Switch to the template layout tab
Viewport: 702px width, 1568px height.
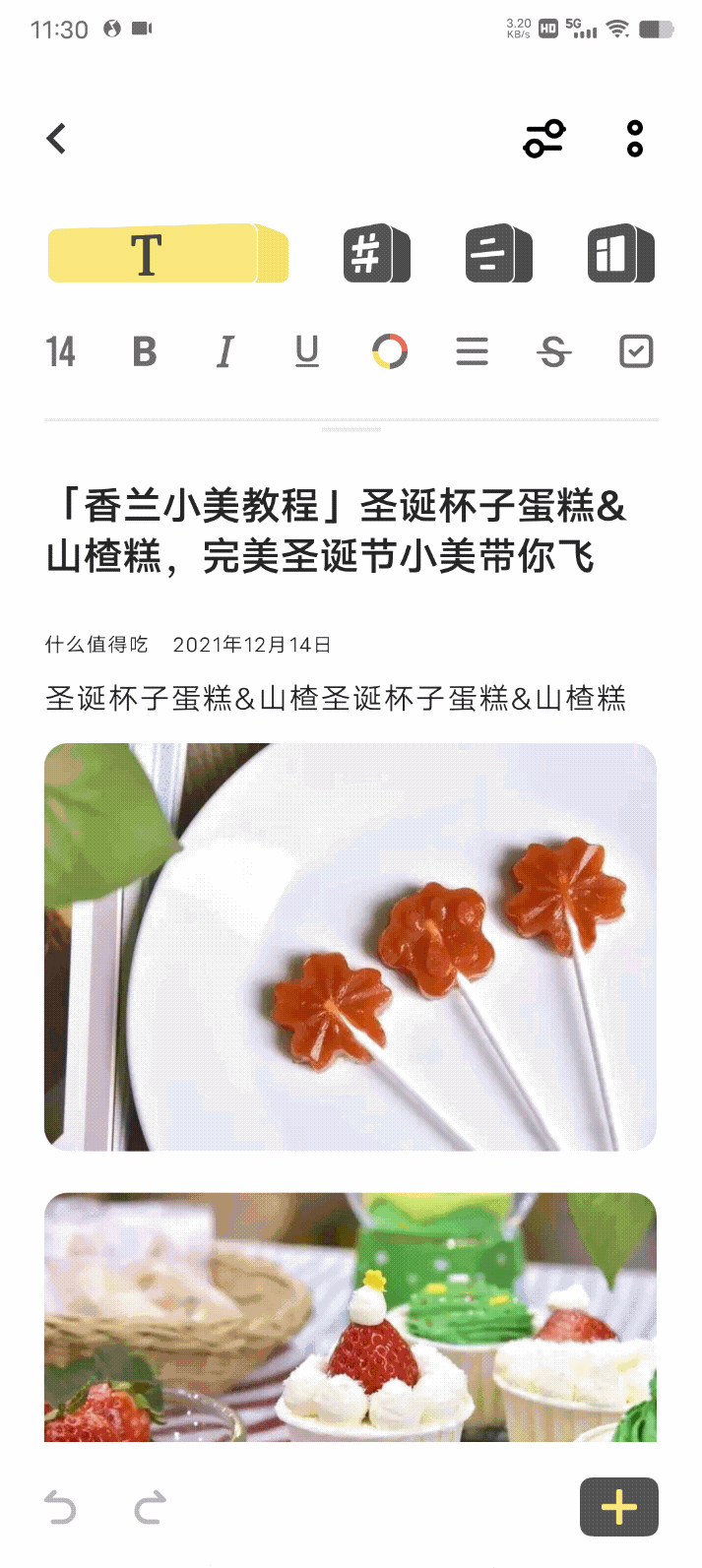pyautogui.click(x=620, y=254)
